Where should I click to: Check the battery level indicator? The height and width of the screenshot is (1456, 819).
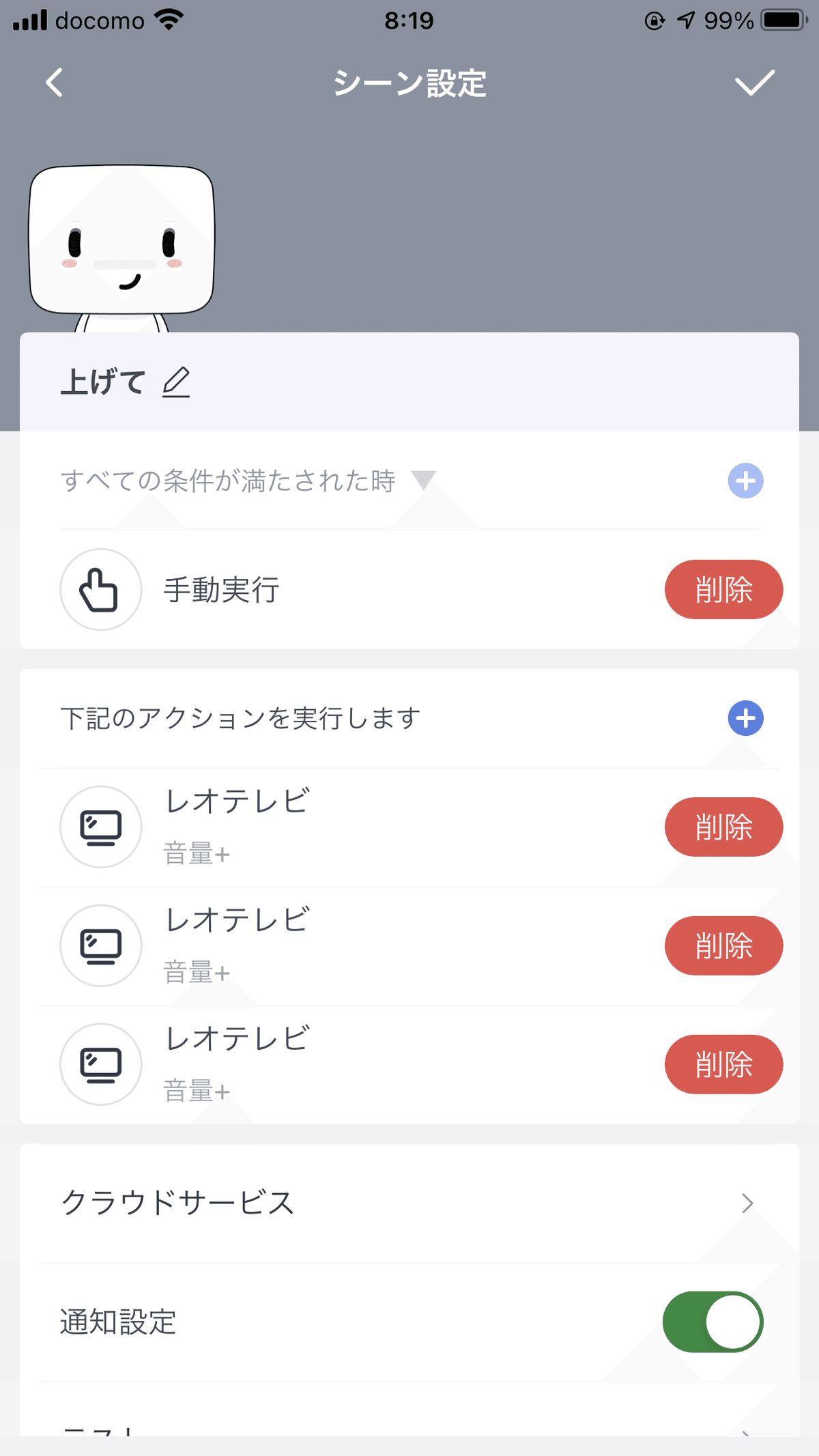click(783, 20)
